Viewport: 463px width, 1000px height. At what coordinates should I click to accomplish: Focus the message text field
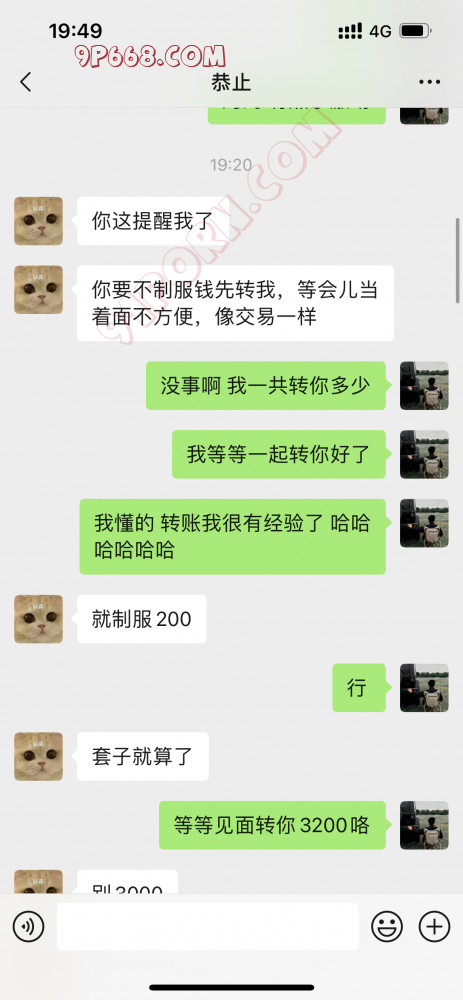click(207, 927)
